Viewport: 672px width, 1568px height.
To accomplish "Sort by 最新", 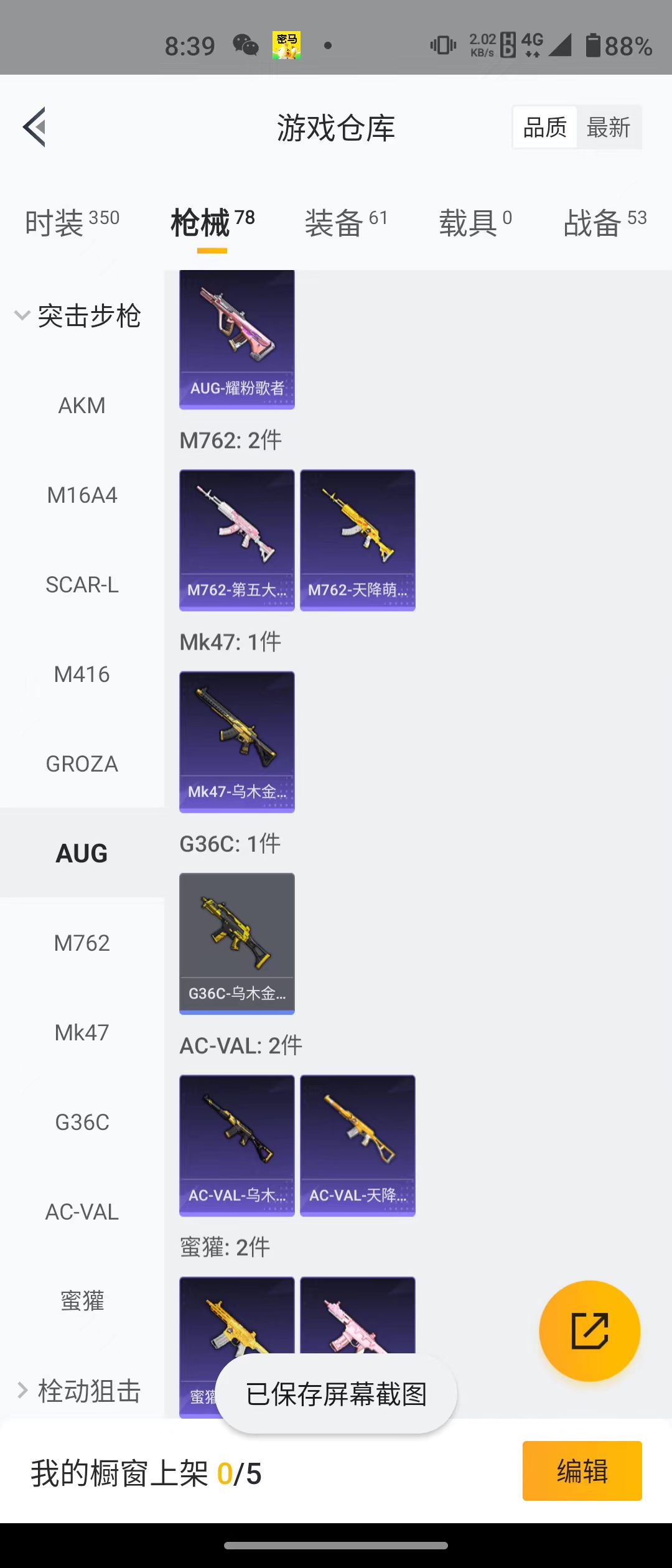I will point(609,128).
